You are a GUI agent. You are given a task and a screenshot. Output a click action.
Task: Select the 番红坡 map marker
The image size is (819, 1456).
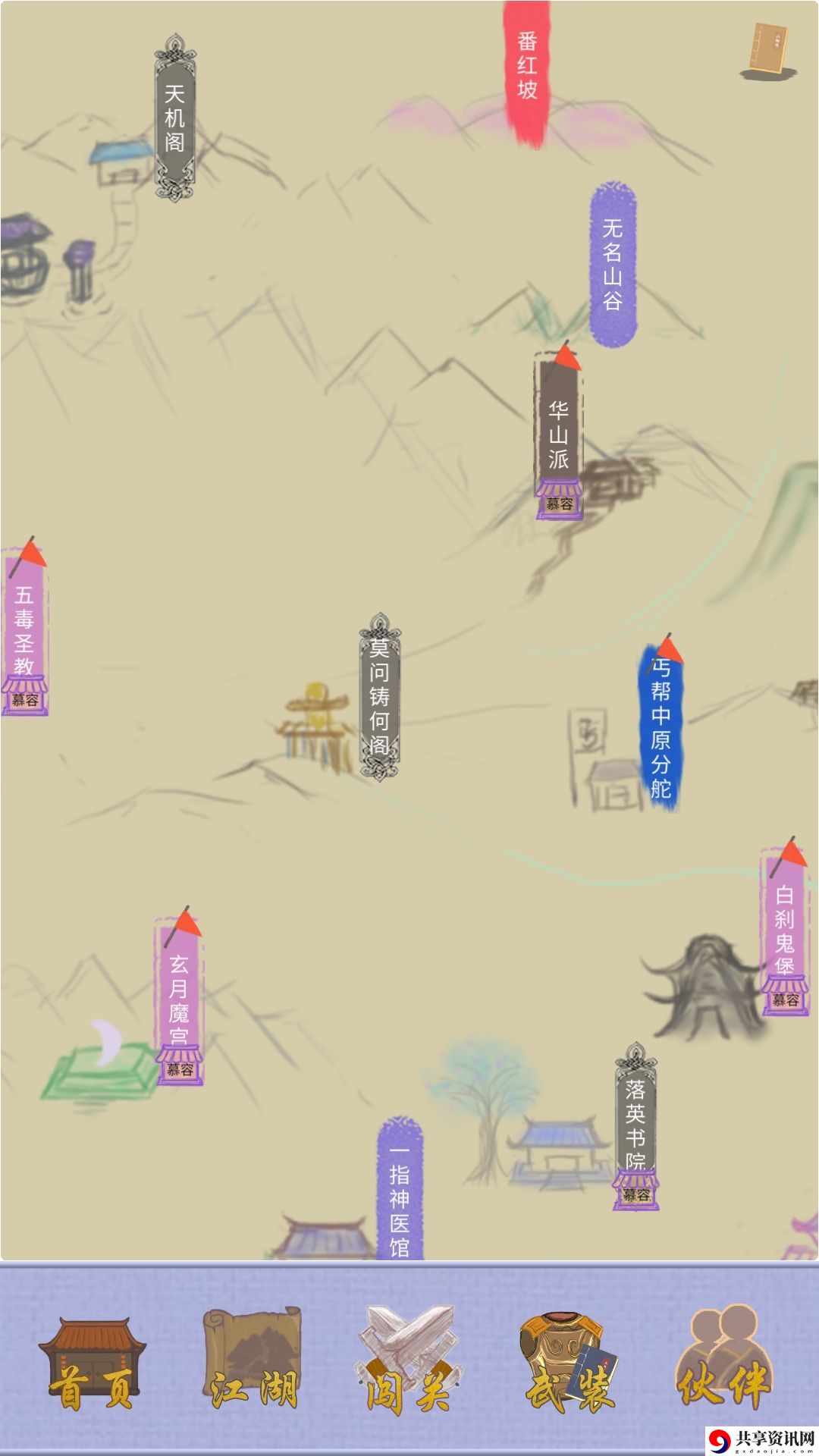coord(527,67)
